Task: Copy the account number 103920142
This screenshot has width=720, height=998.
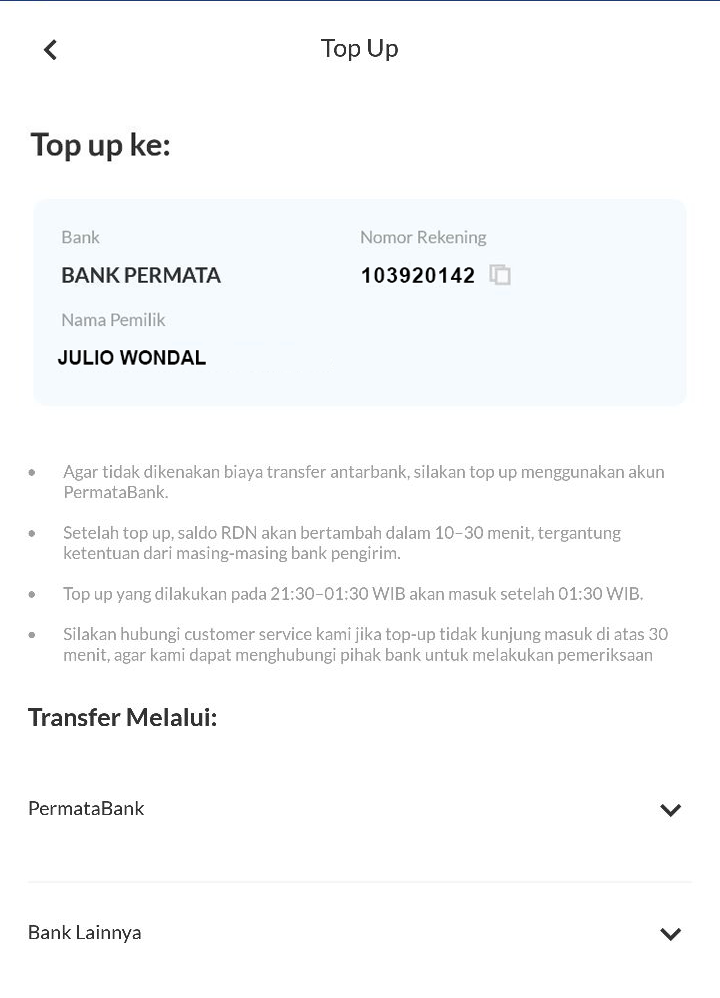Action: (500, 275)
